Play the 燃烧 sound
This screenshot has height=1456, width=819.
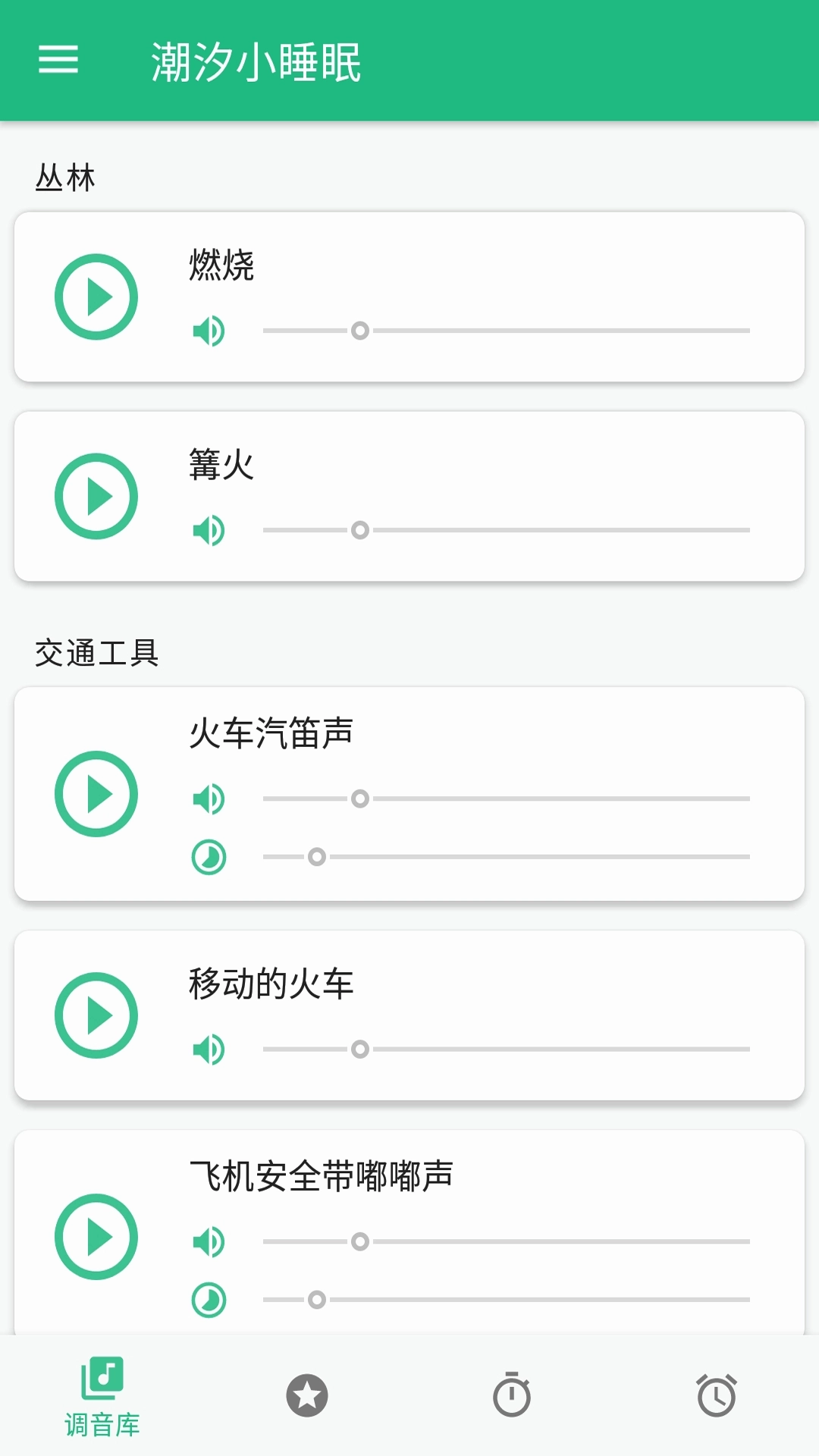pos(96,297)
